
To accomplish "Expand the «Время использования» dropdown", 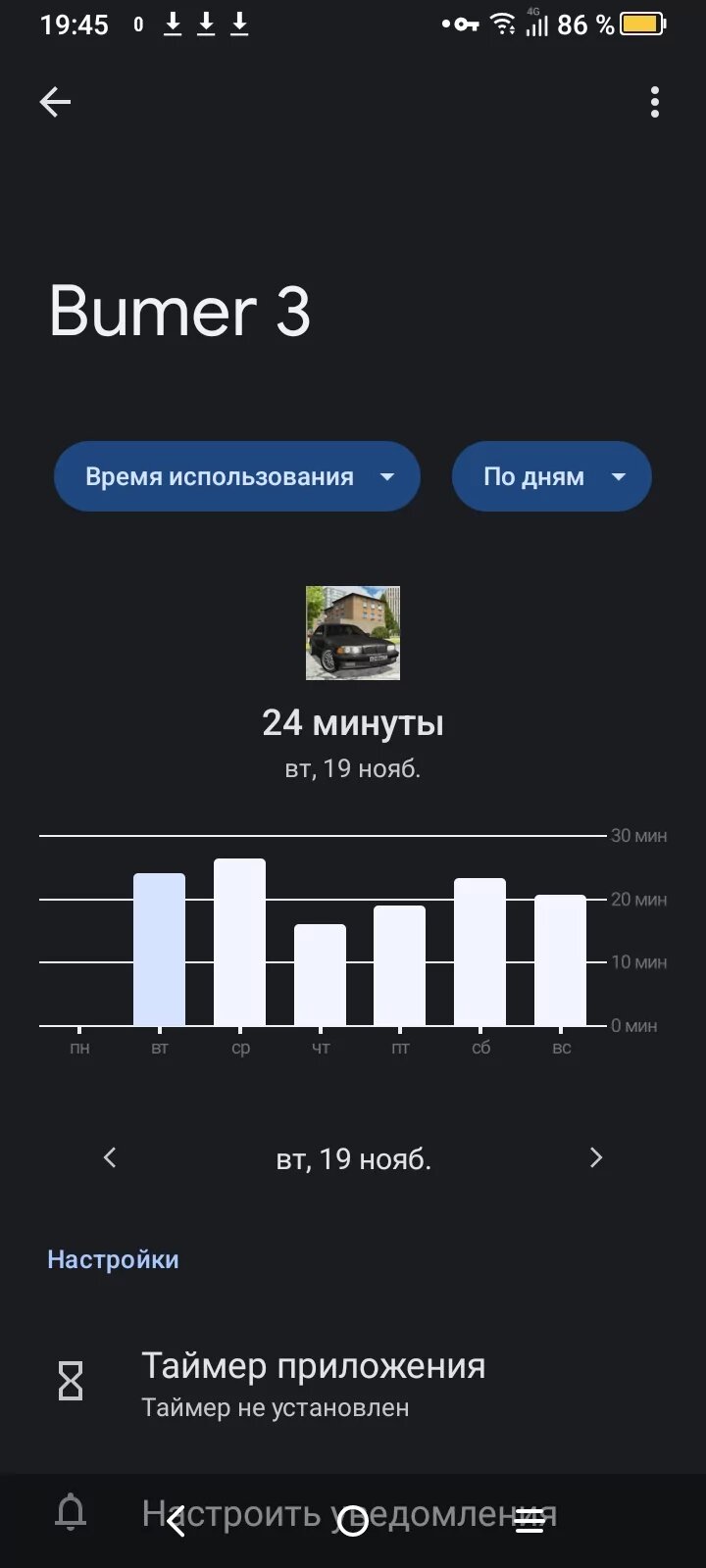I will 236,476.
